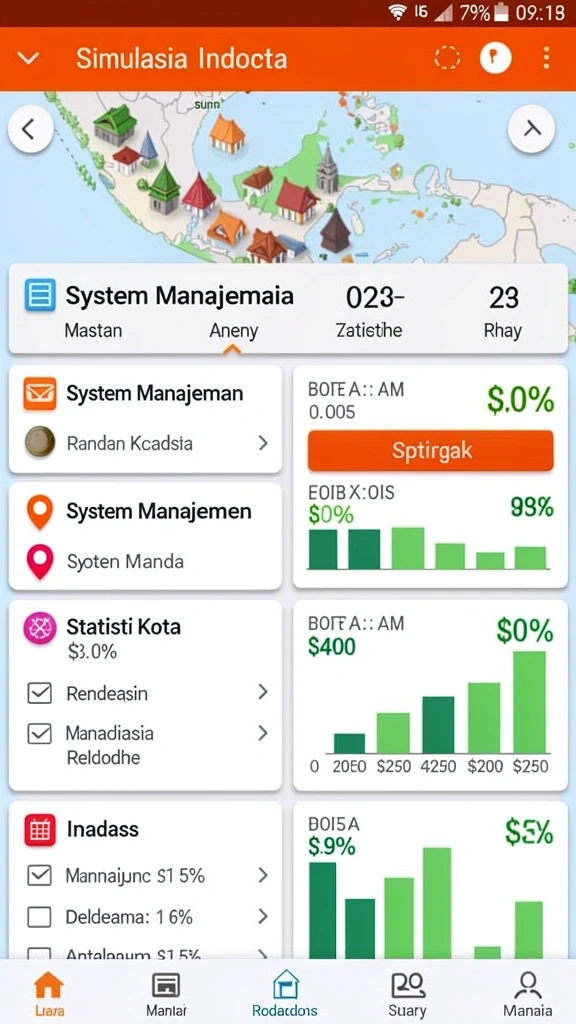Open the Randan Kcadsia row

[x=145, y=443]
